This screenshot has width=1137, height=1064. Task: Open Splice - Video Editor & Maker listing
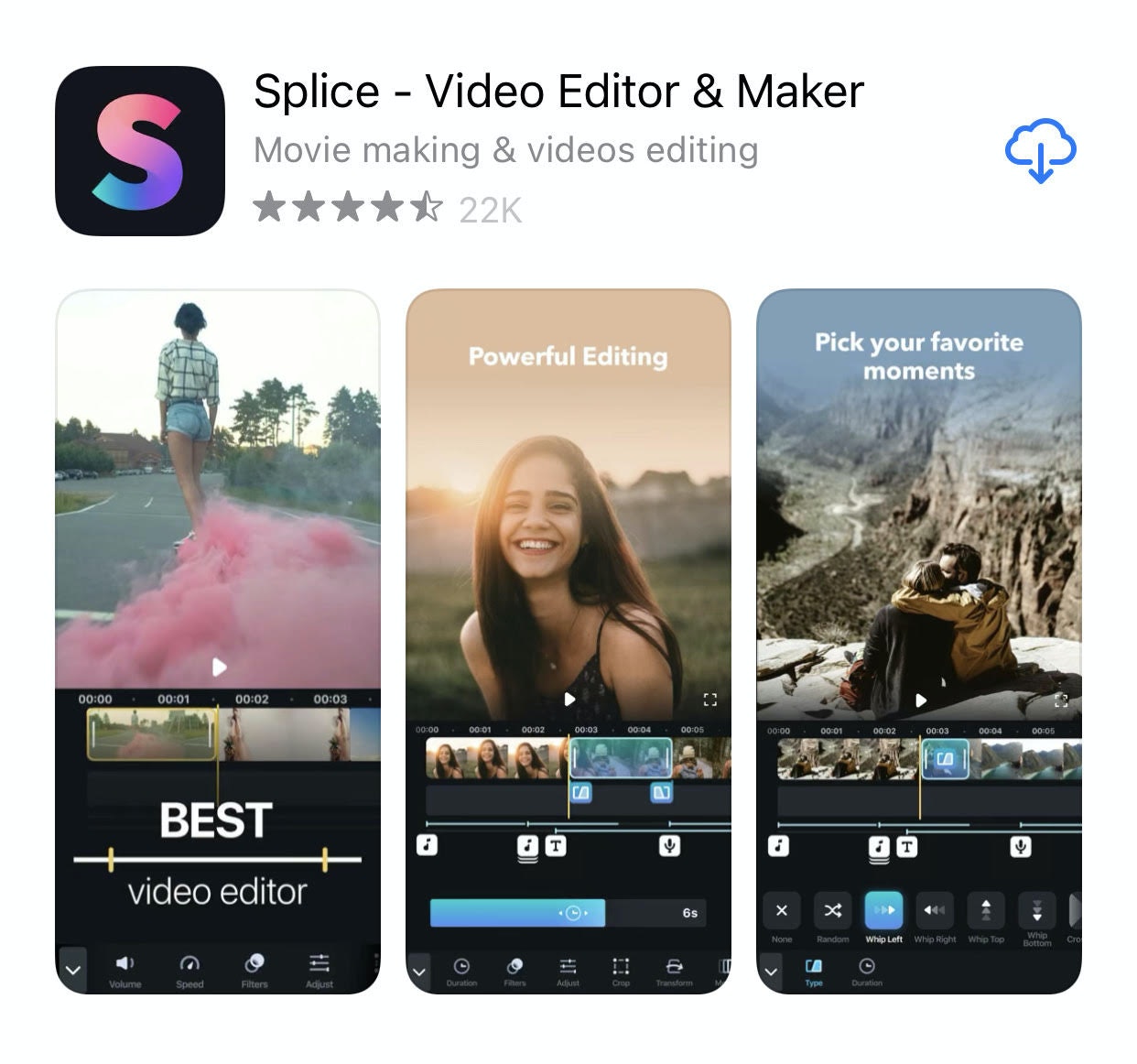558,92
